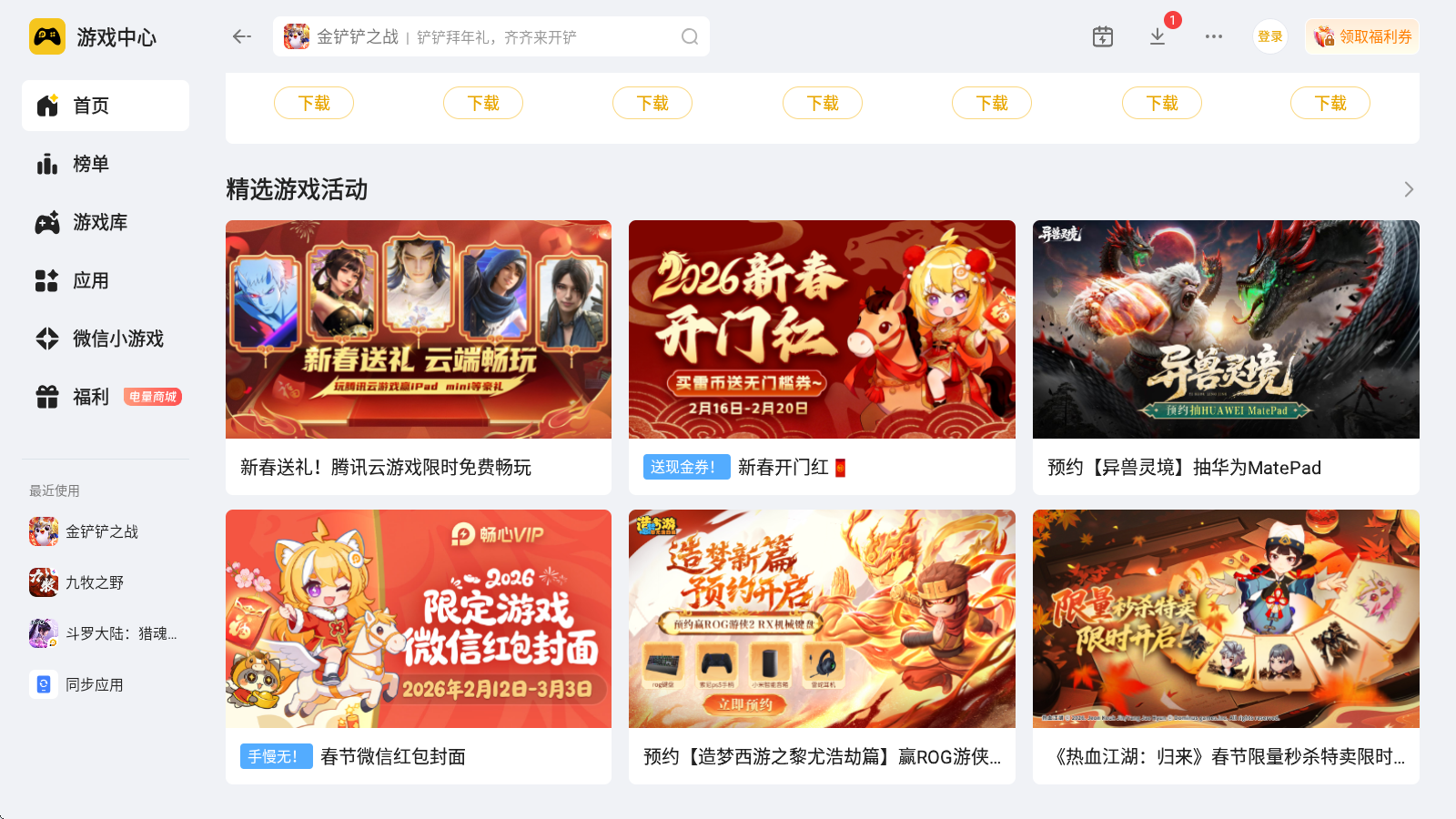This screenshot has height=819, width=1456.
Task: Open the 福利 section
Action: click(91, 397)
